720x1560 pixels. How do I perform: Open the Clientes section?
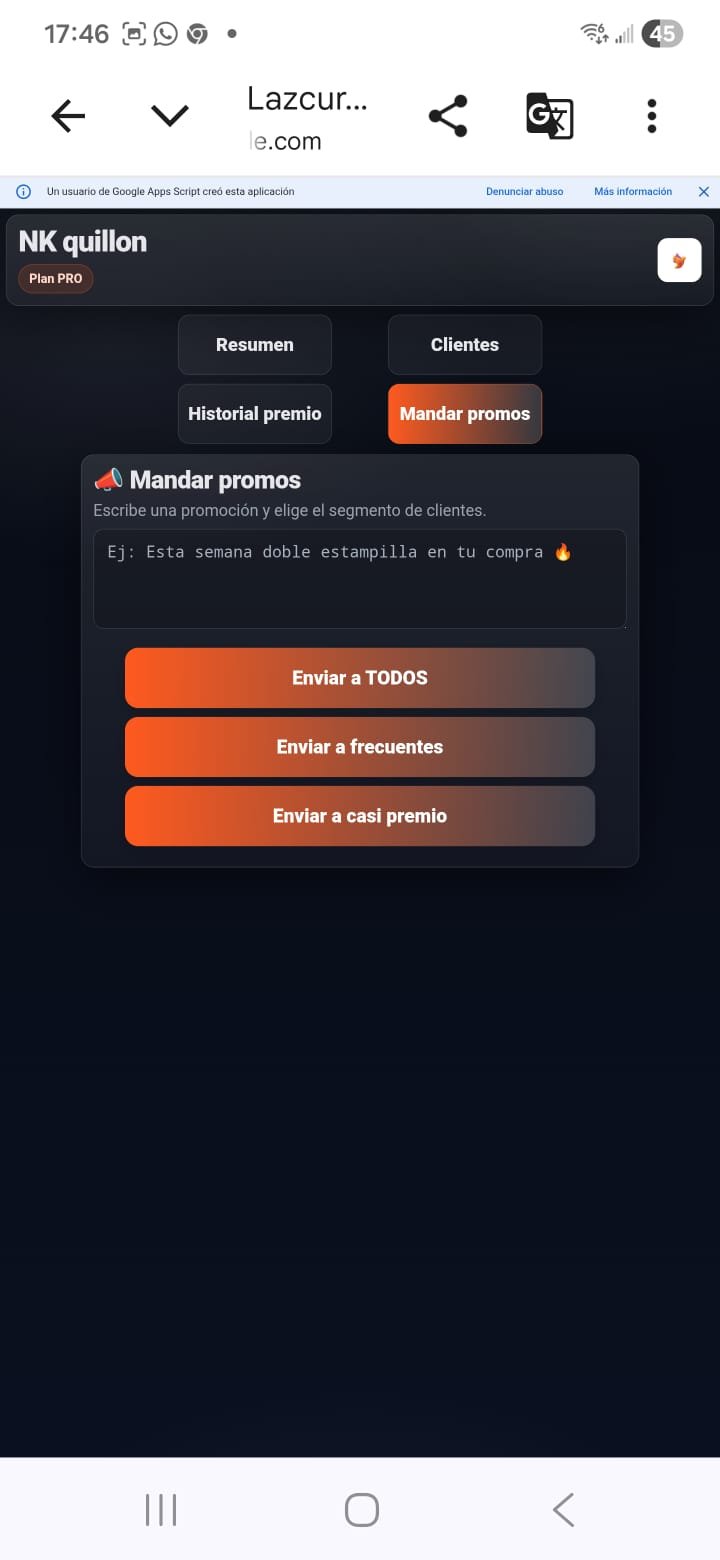pyautogui.click(x=464, y=344)
